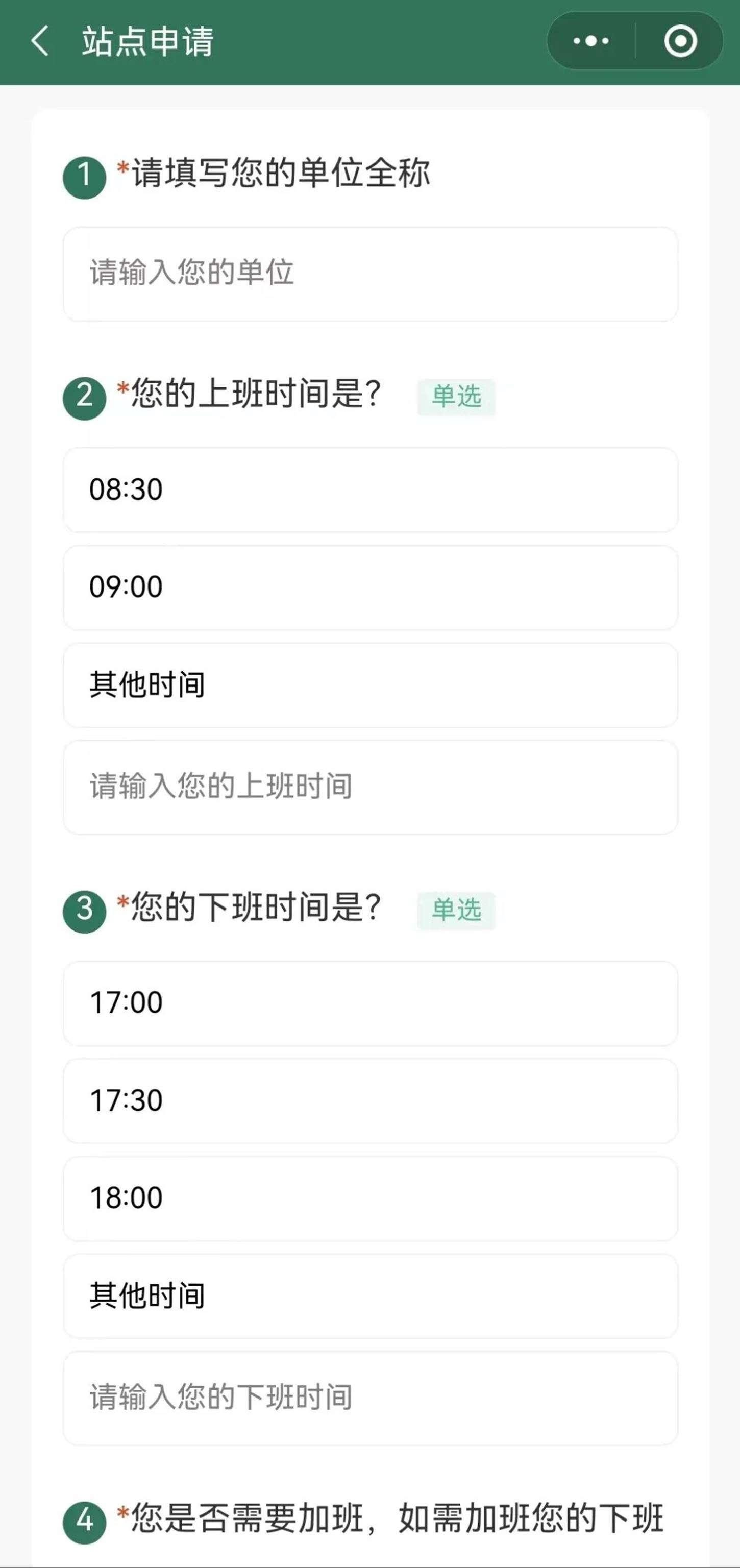Tap the 请输入您的上班时间 field
This screenshot has height=1568, width=740.
370,787
